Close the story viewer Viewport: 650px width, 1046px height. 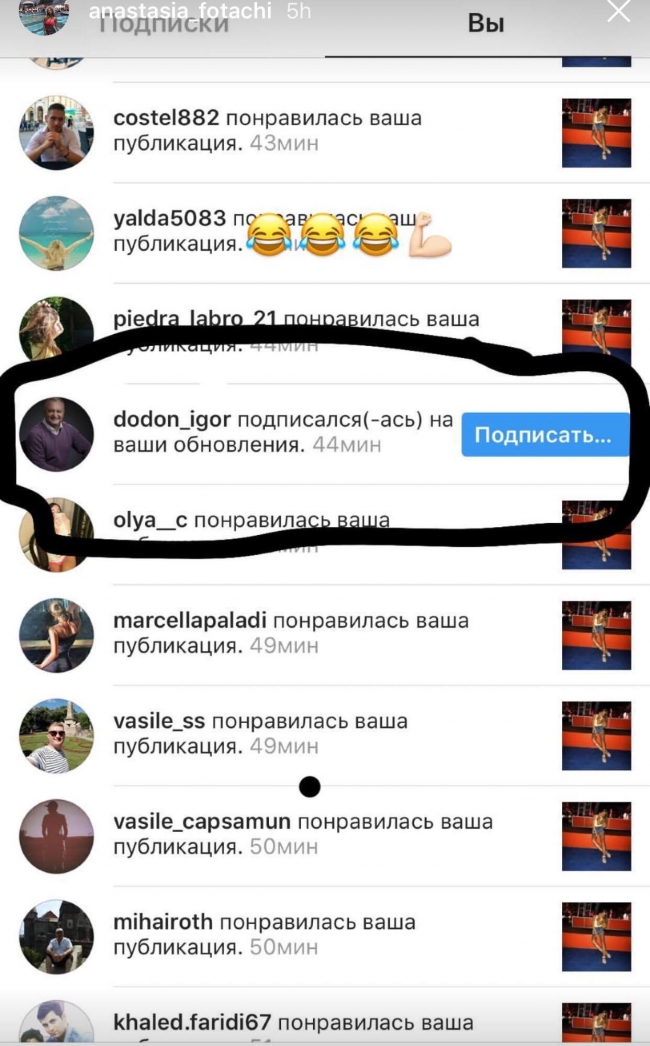click(619, 12)
